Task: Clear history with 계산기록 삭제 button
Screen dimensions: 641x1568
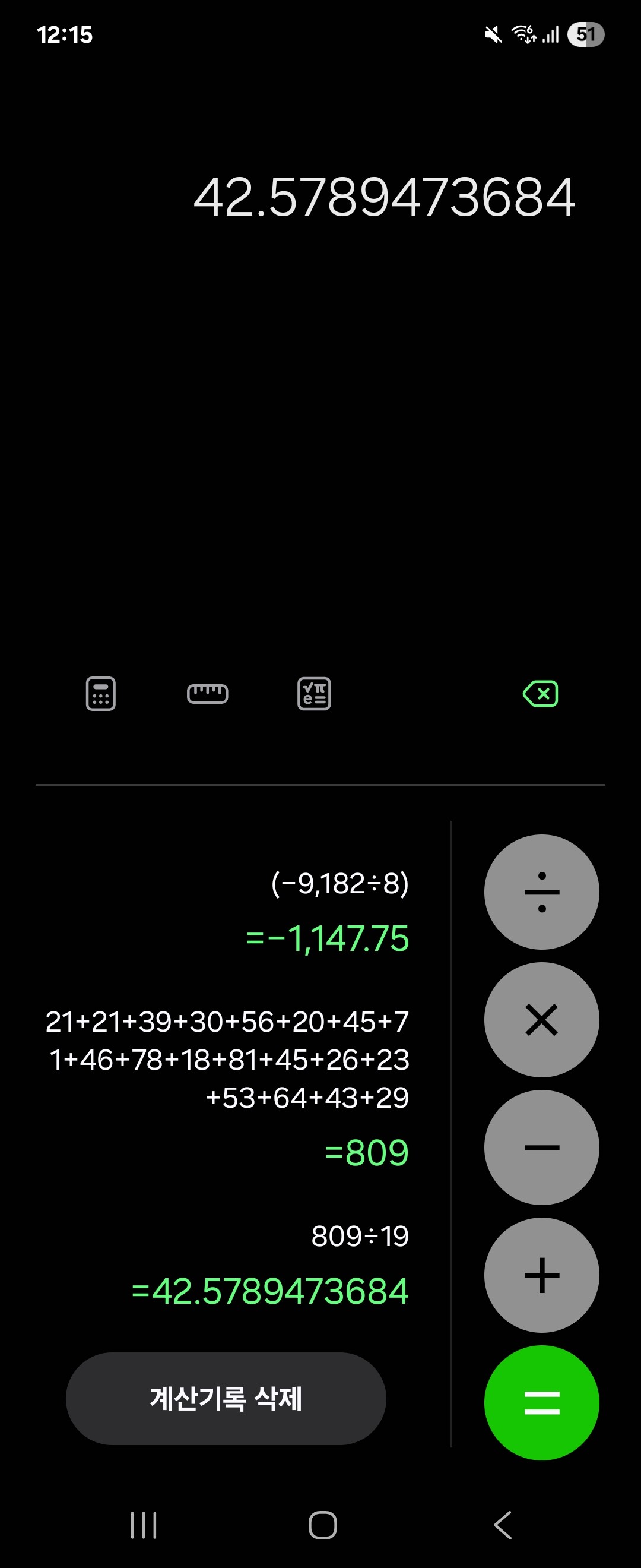Action: pyautogui.click(x=226, y=1399)
